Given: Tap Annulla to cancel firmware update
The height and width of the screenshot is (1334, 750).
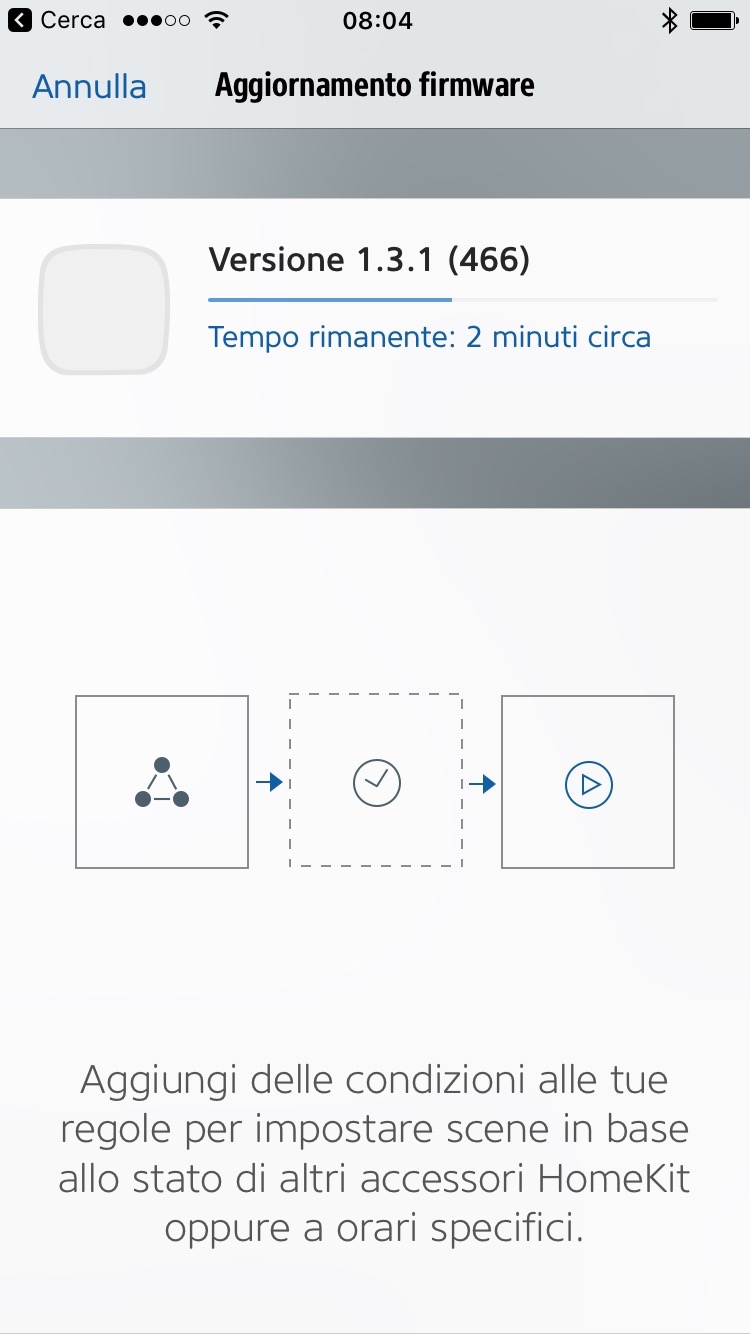Looking at the screenshot, I should coord(89,87).
